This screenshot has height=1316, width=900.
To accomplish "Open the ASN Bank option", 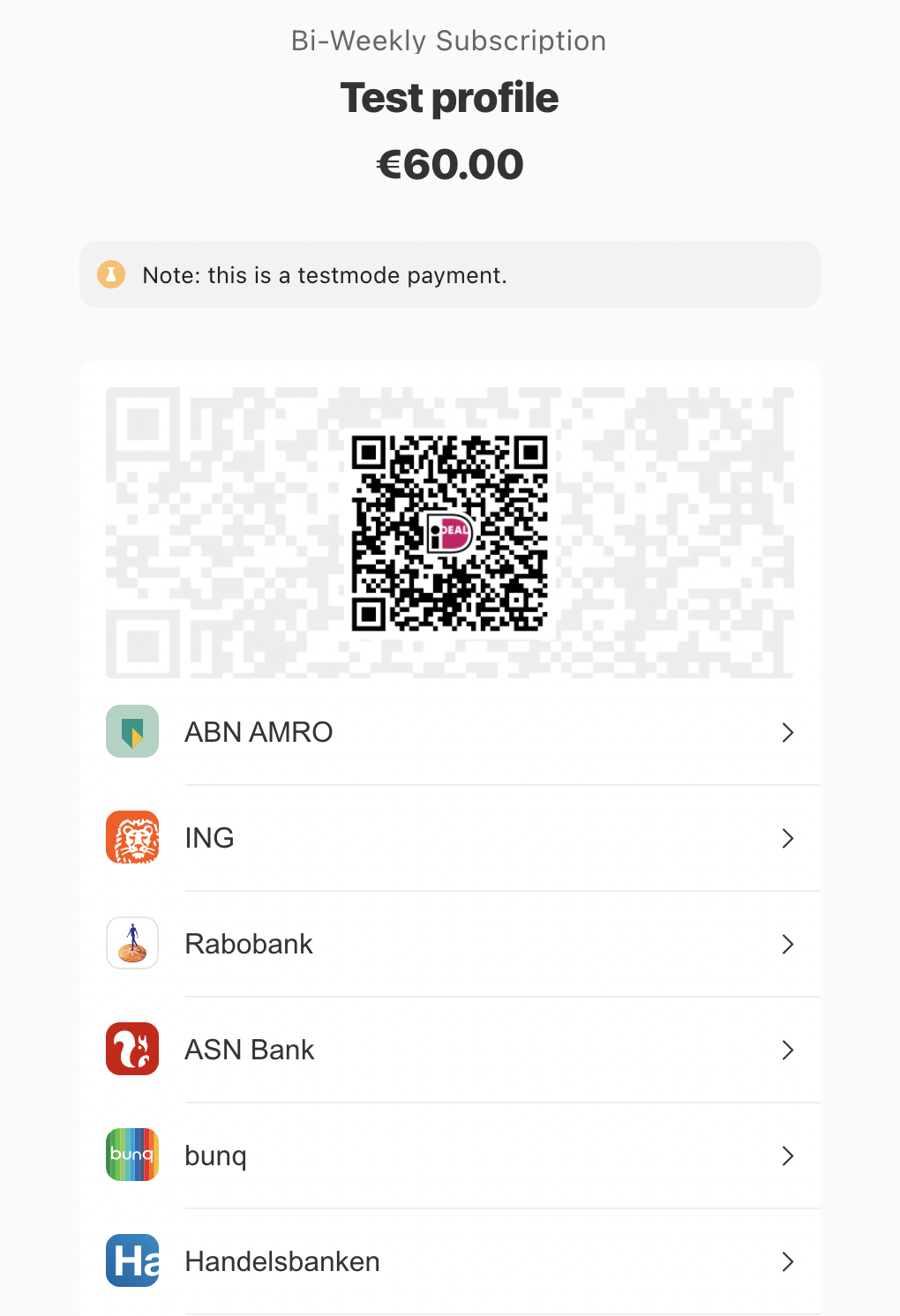I will (250, 1050).
